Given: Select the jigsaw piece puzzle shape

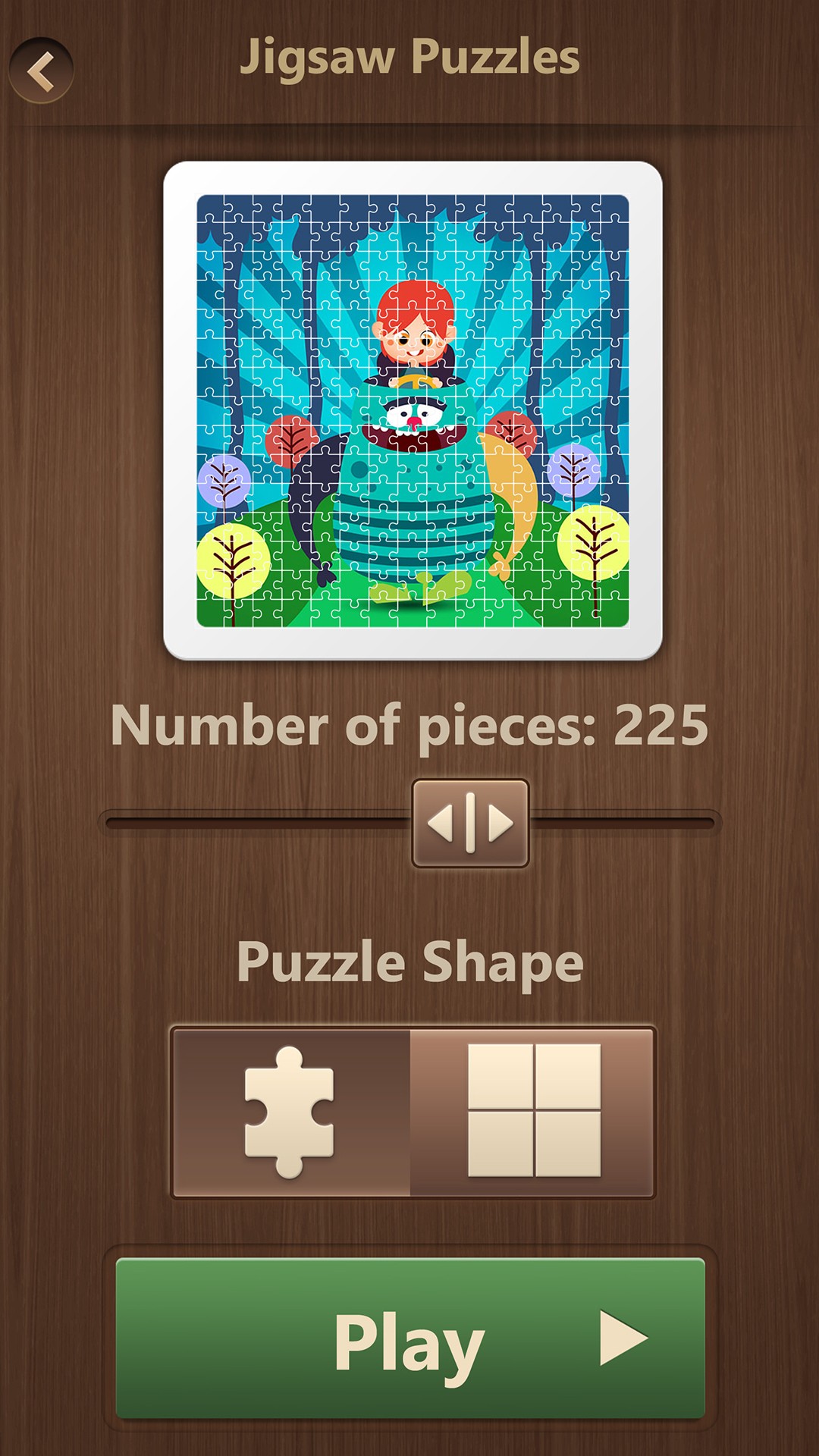Looking at the screenshot, I should point(291,1112).
